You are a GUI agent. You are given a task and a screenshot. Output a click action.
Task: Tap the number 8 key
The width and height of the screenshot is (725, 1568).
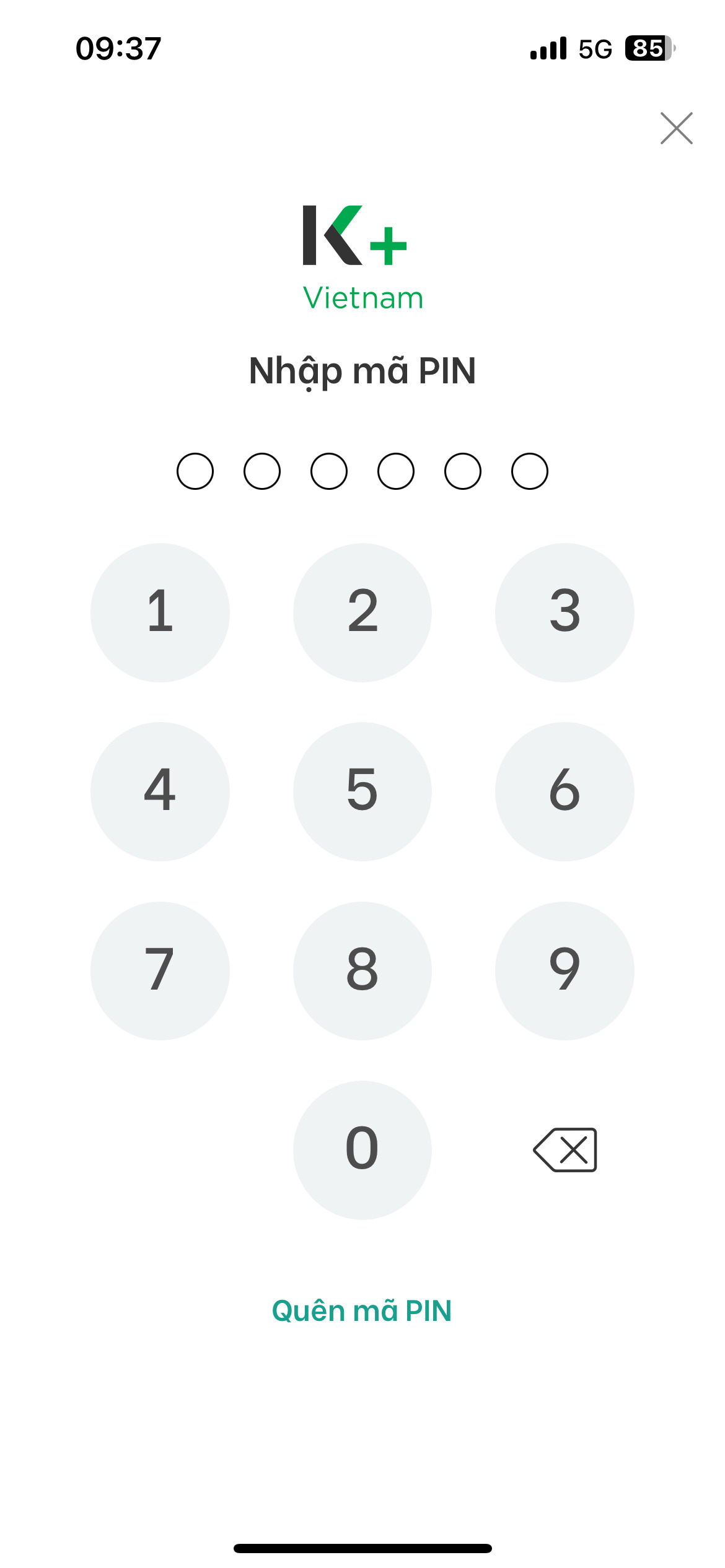[362, 970]
